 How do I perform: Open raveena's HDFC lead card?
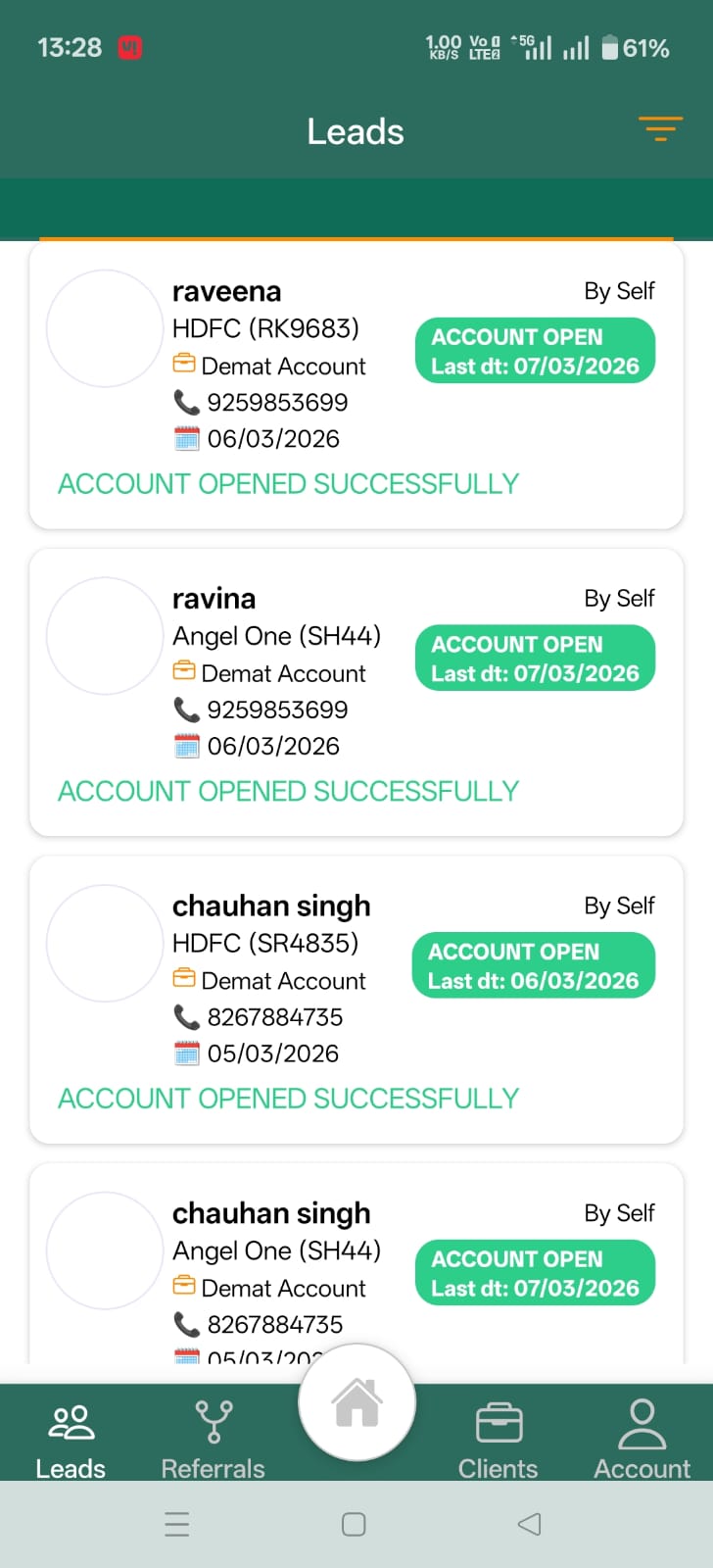coord(356,385)
